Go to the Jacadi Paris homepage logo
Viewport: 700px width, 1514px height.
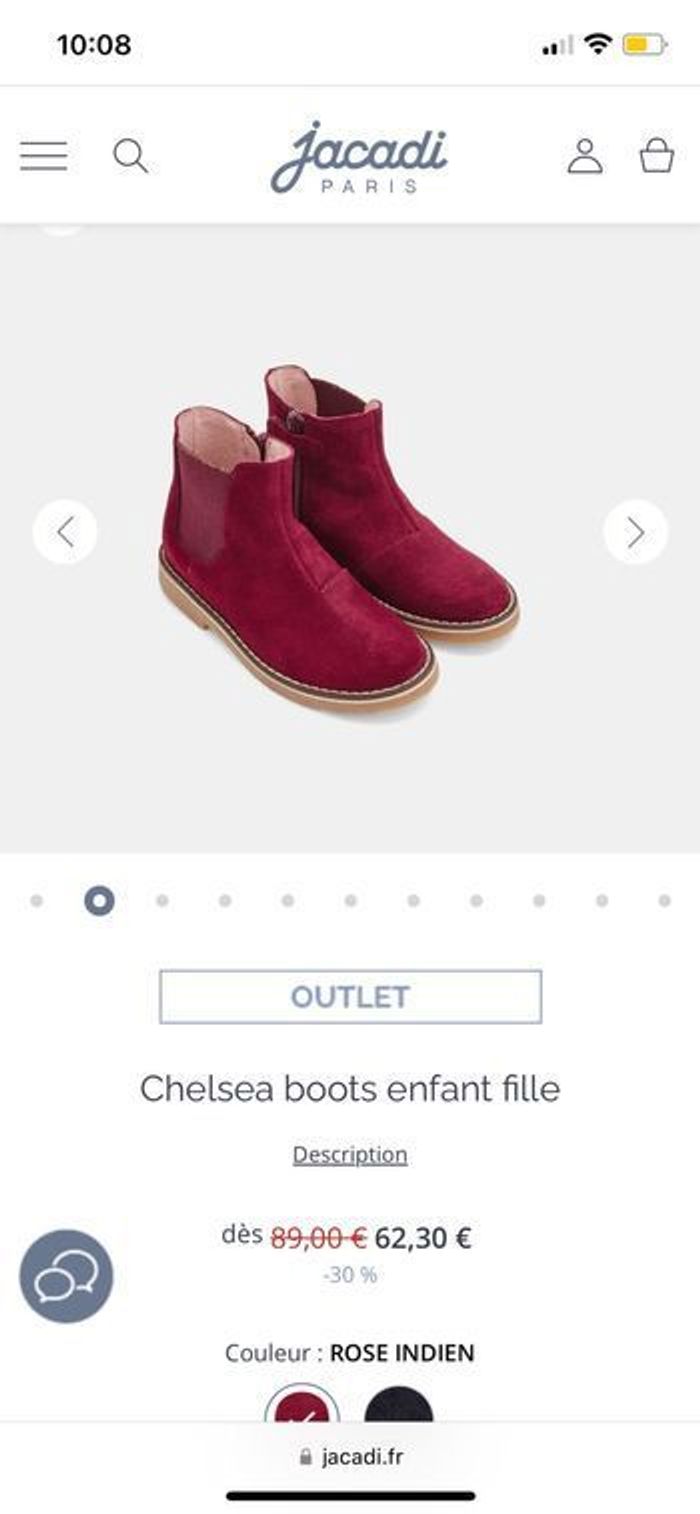pos(359,157)
